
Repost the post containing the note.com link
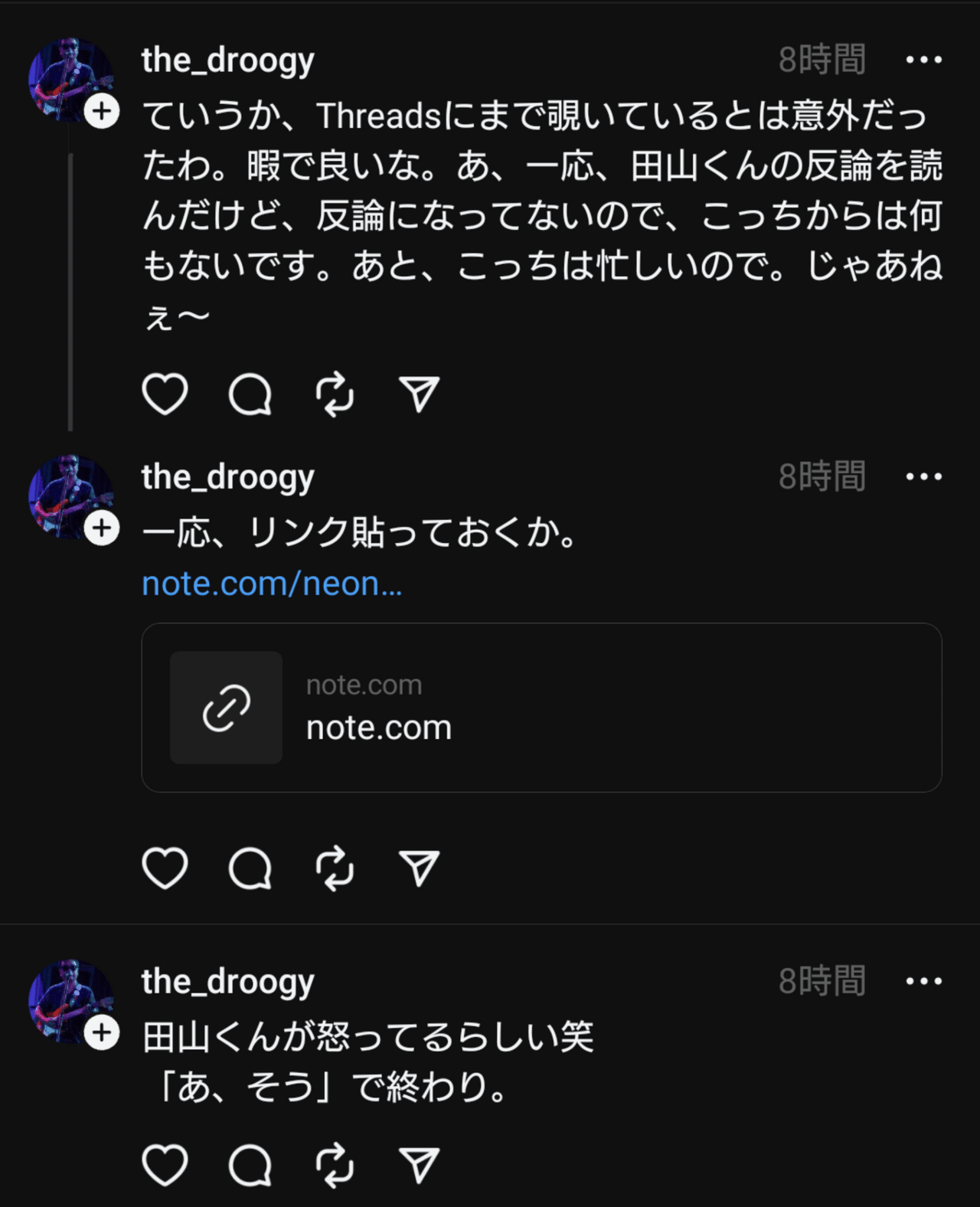pyautogui.click(x=335, y=867)
